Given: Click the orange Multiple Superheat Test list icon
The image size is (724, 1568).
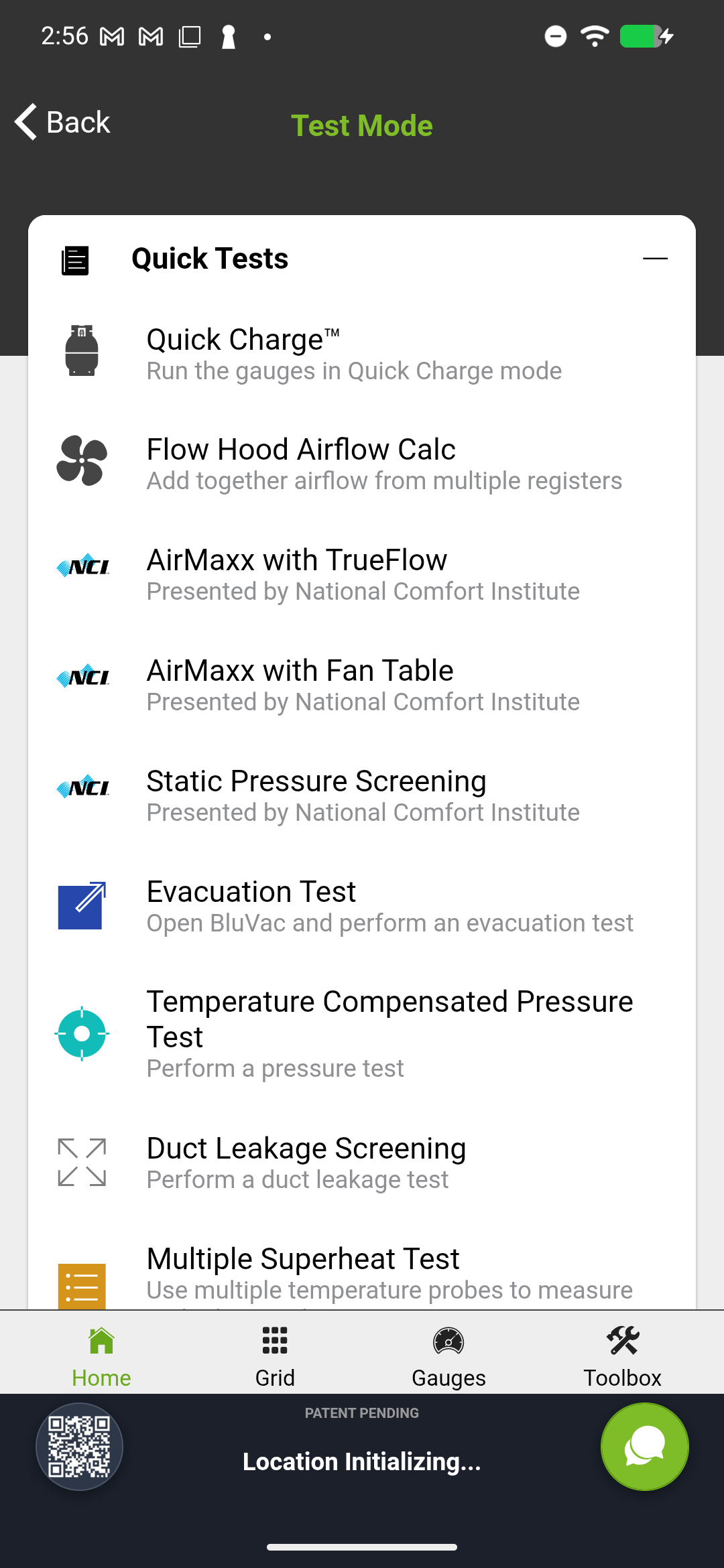Looking at the screenshot, I should coord(81,1284).
